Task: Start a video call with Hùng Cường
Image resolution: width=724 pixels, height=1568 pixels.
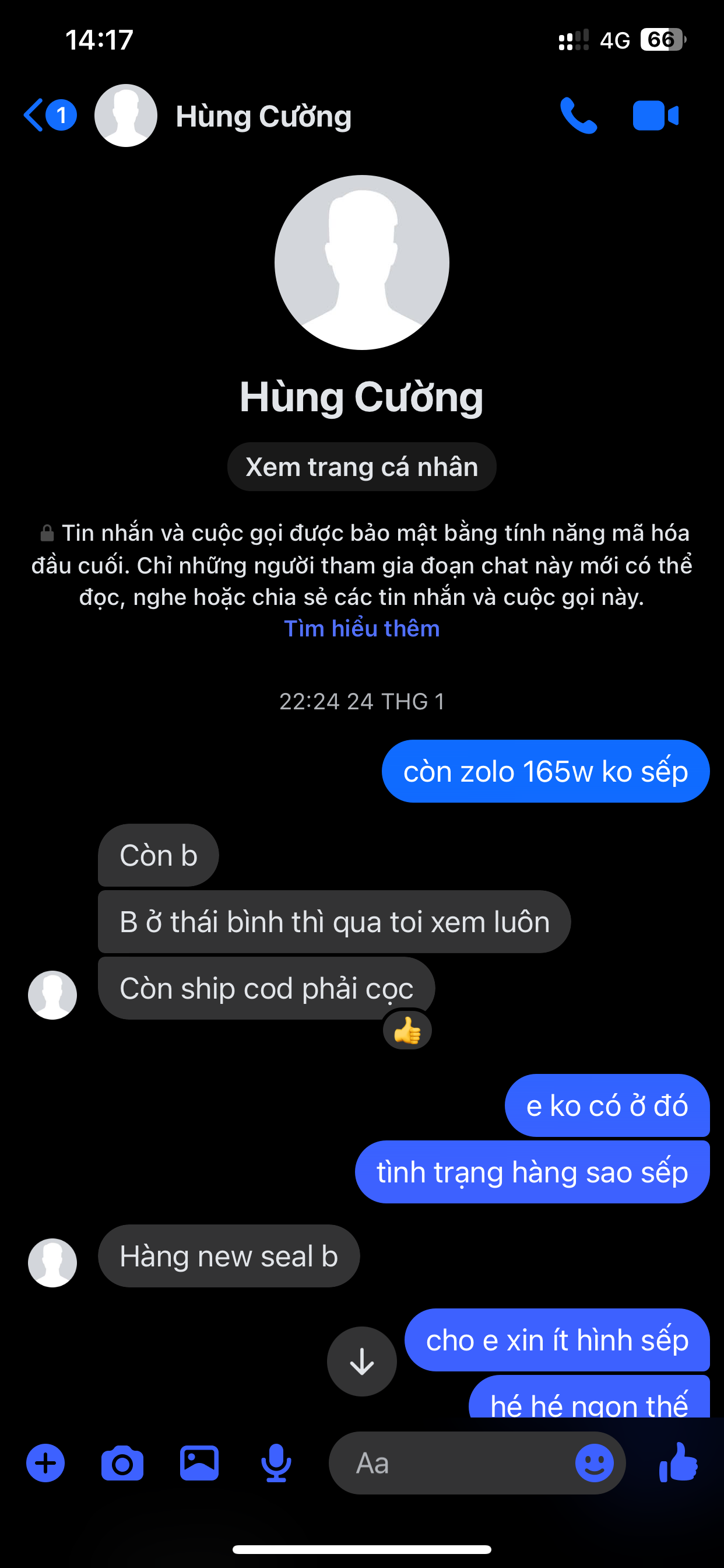Action: coord(655,115)
